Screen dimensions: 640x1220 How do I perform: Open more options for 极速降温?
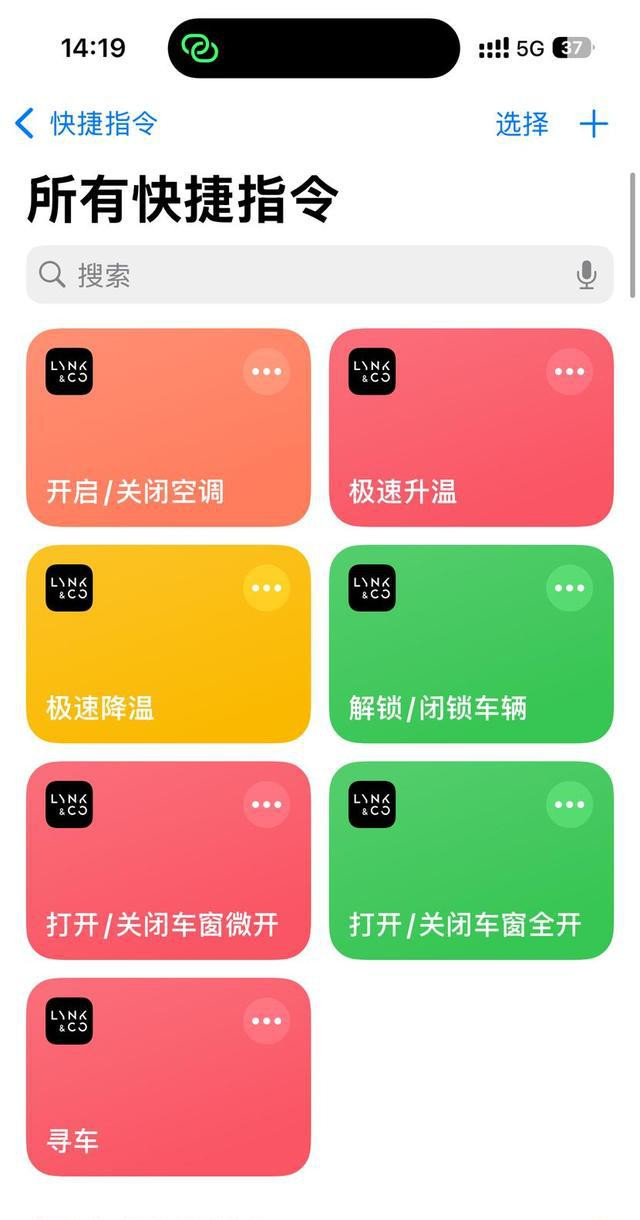click(267, 588)
